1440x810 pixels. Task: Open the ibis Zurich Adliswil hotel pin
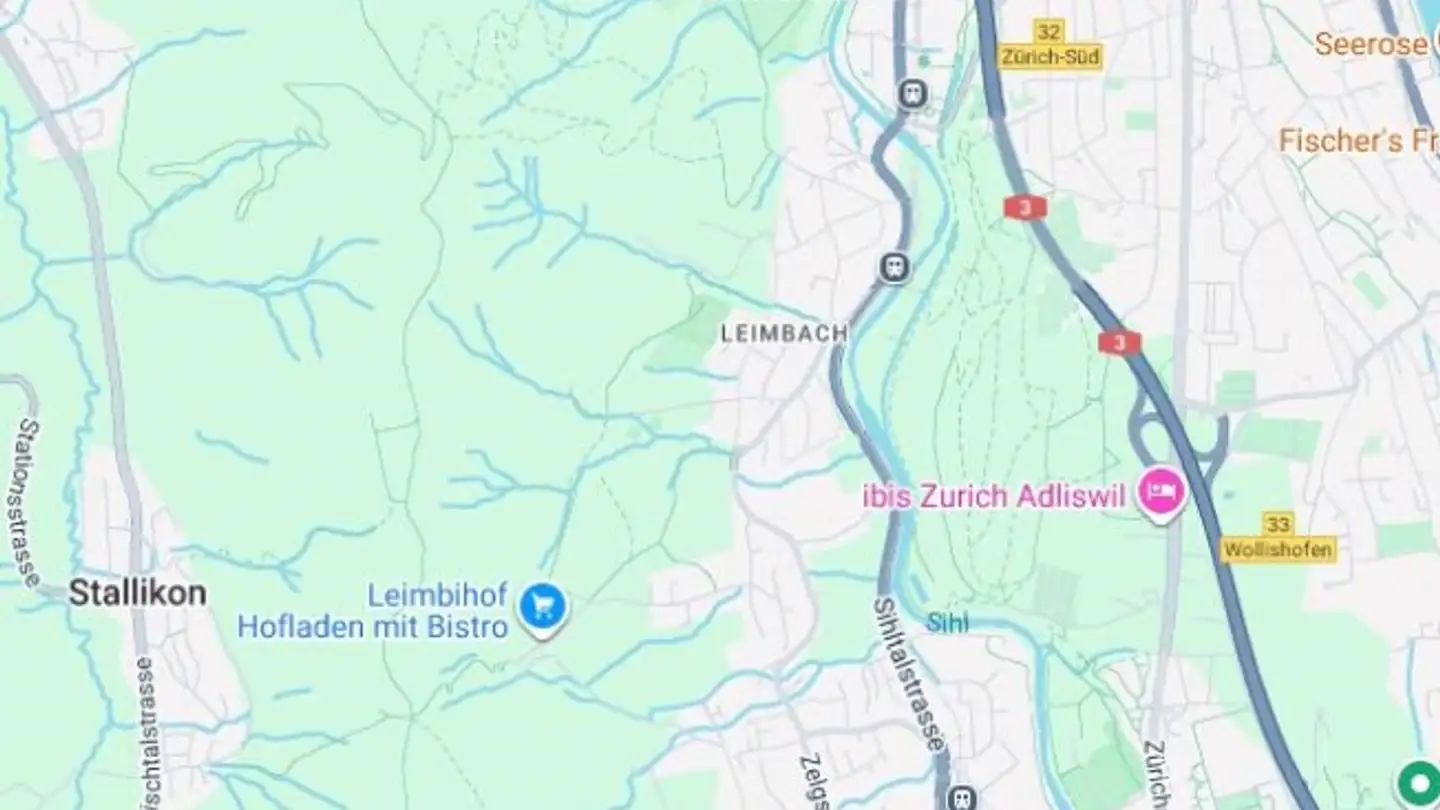coord(1161,492)
